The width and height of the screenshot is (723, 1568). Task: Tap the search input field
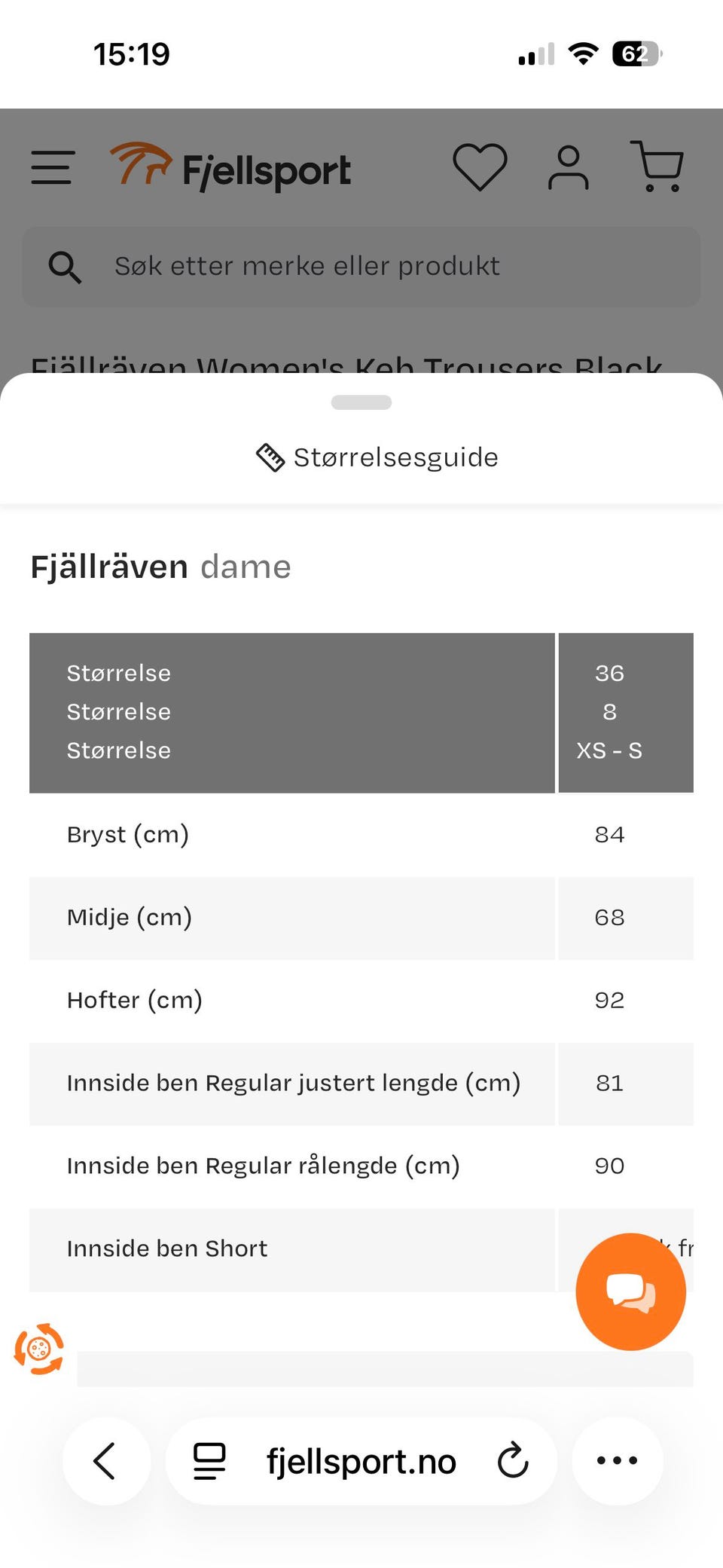click(x=361, y=267)
